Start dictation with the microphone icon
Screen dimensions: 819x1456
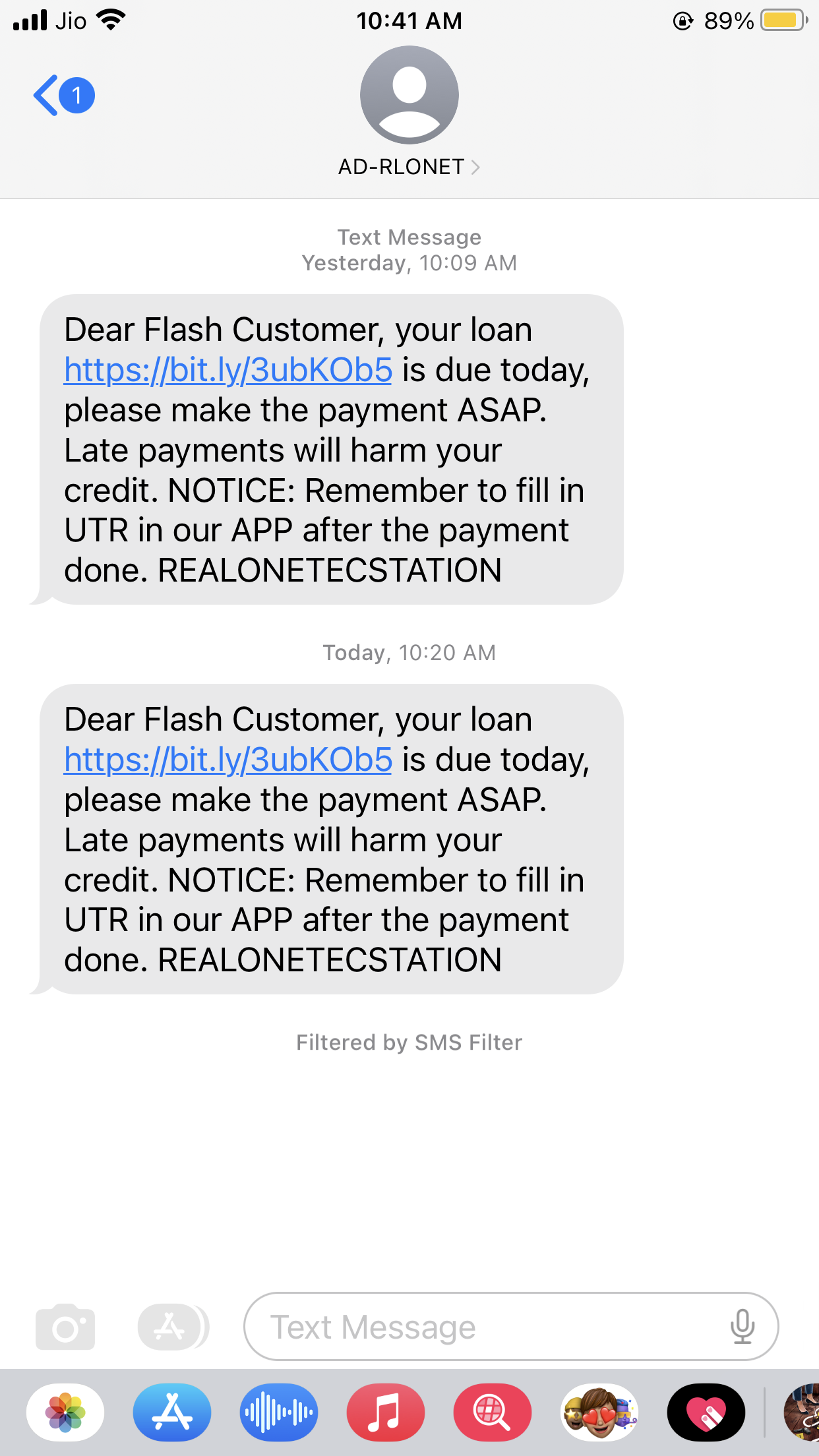click(742, 1327)
